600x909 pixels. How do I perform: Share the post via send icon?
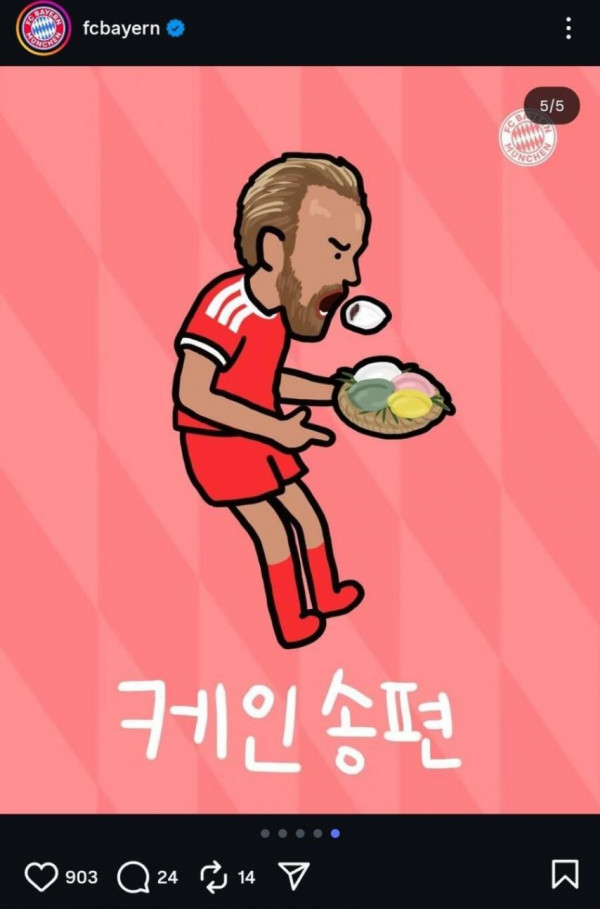click(293, 877)
